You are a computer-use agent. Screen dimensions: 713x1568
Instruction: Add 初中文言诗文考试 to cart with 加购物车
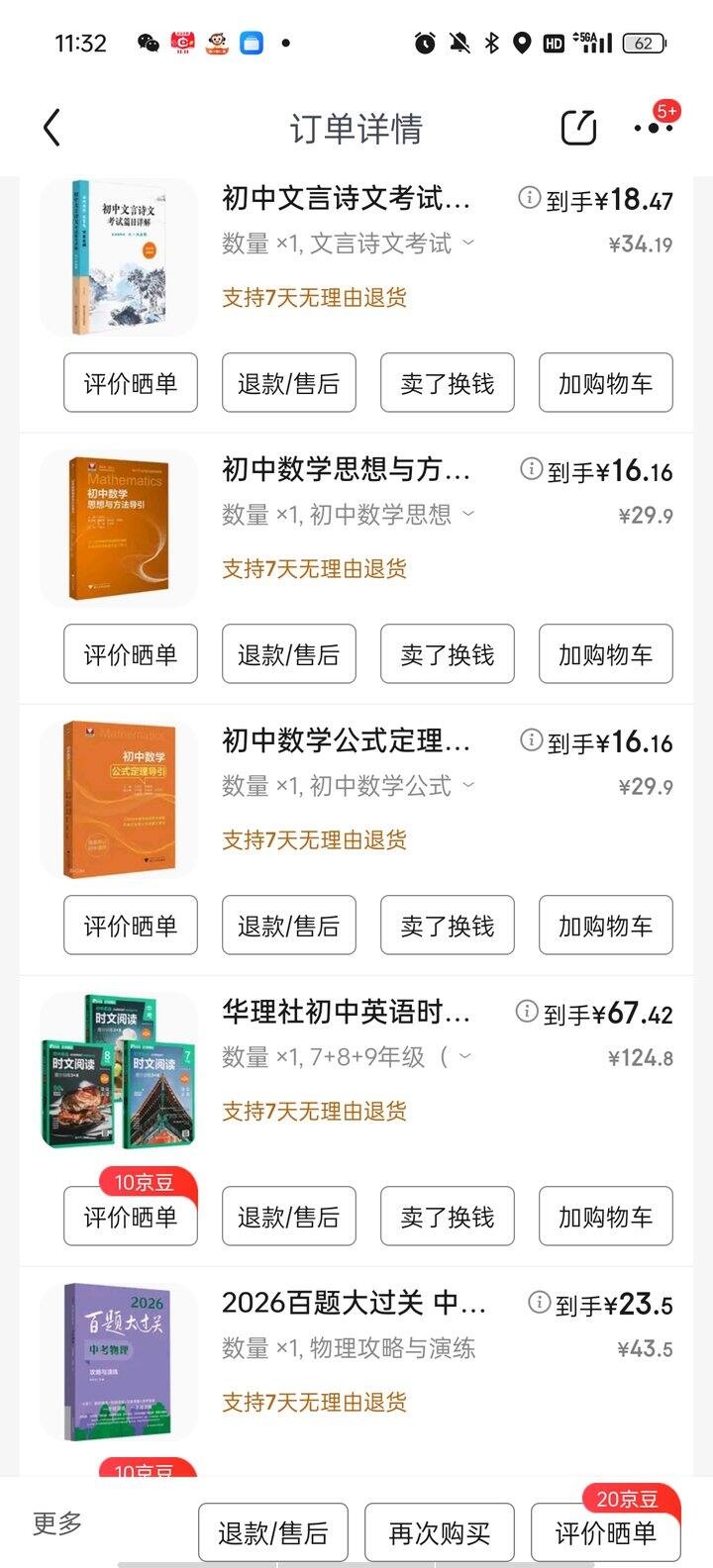(605, 383)
